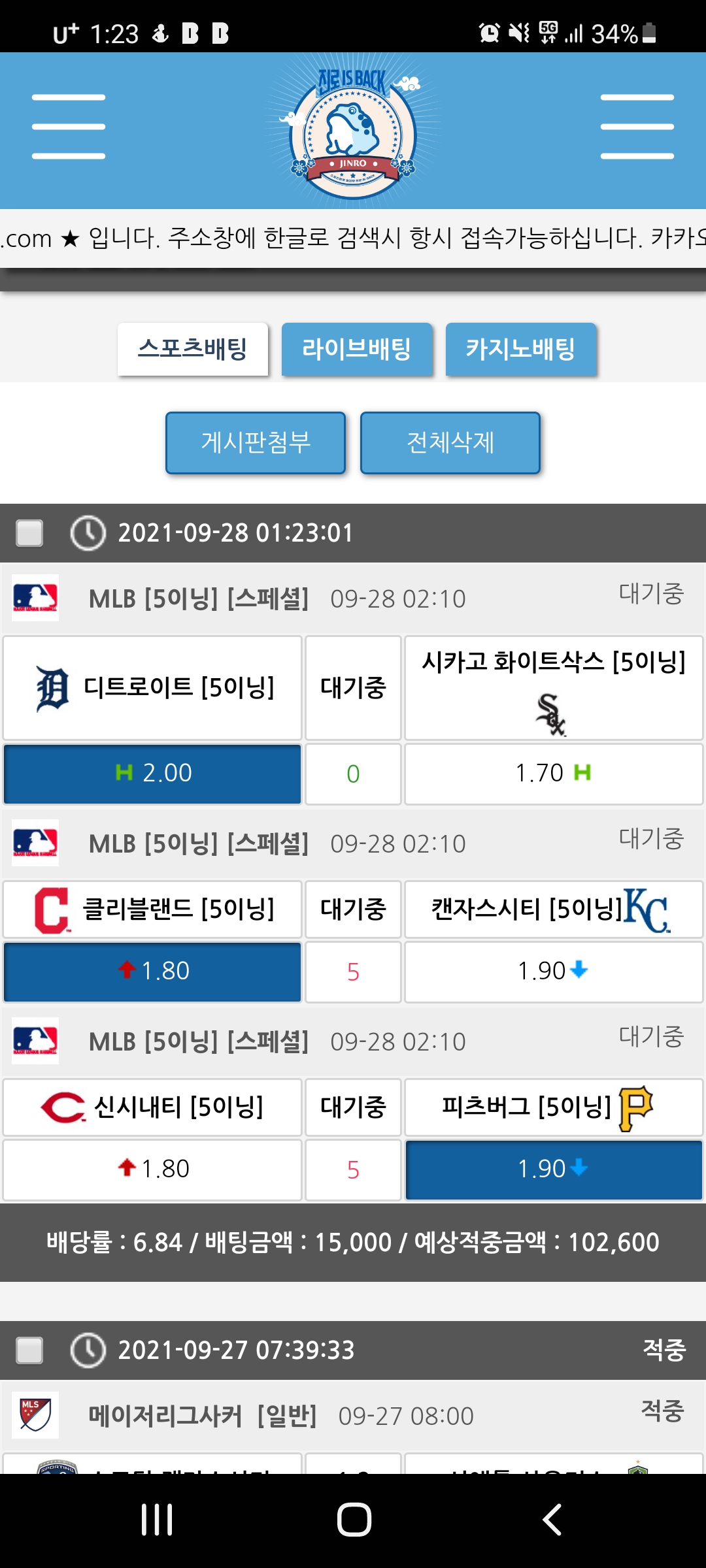Switch to the 라이브배팅 tab
Viewport: 706px width, 1568px height.
coord(357,349)
